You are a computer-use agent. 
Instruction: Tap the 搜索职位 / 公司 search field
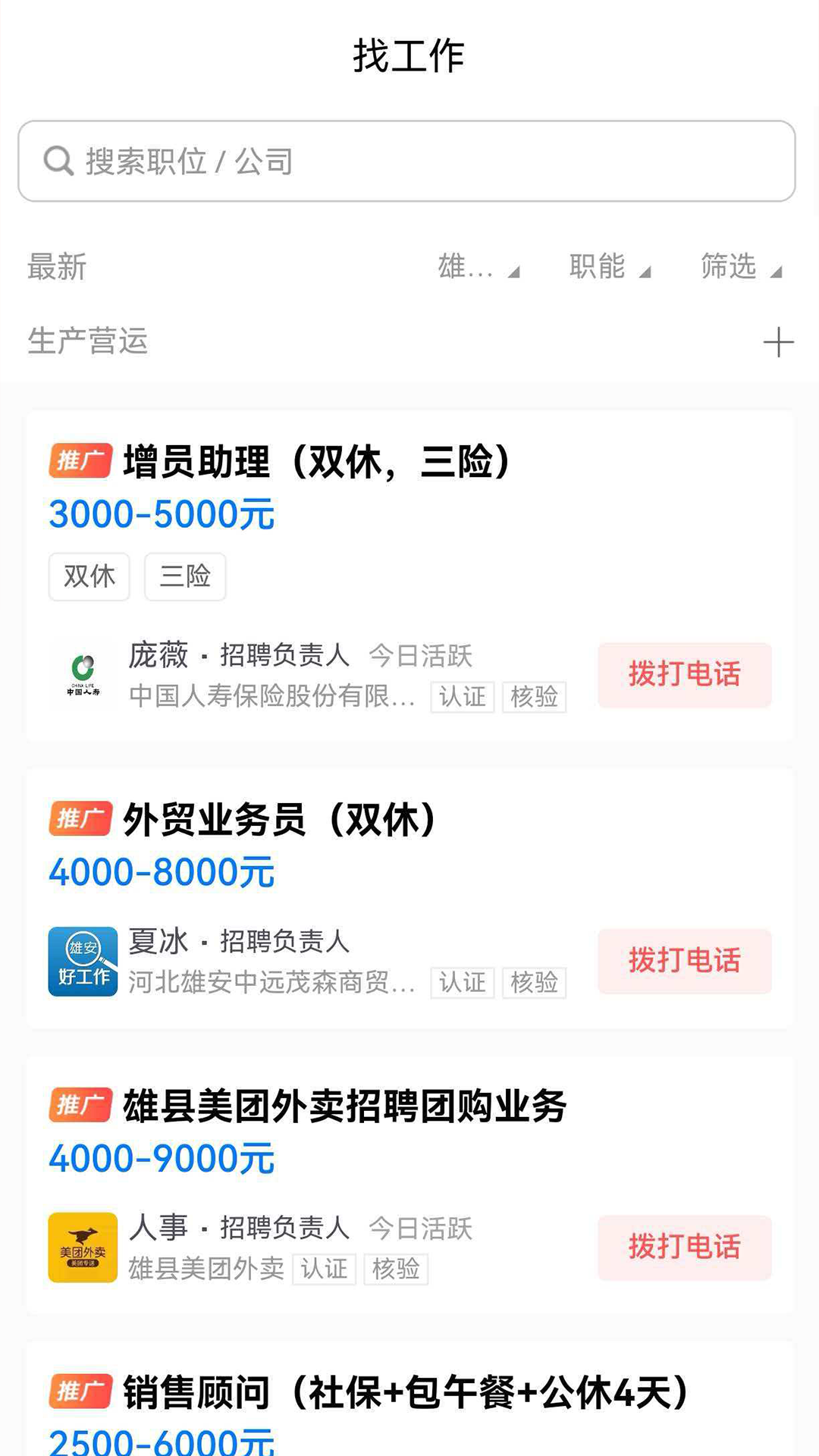(409, 160)
